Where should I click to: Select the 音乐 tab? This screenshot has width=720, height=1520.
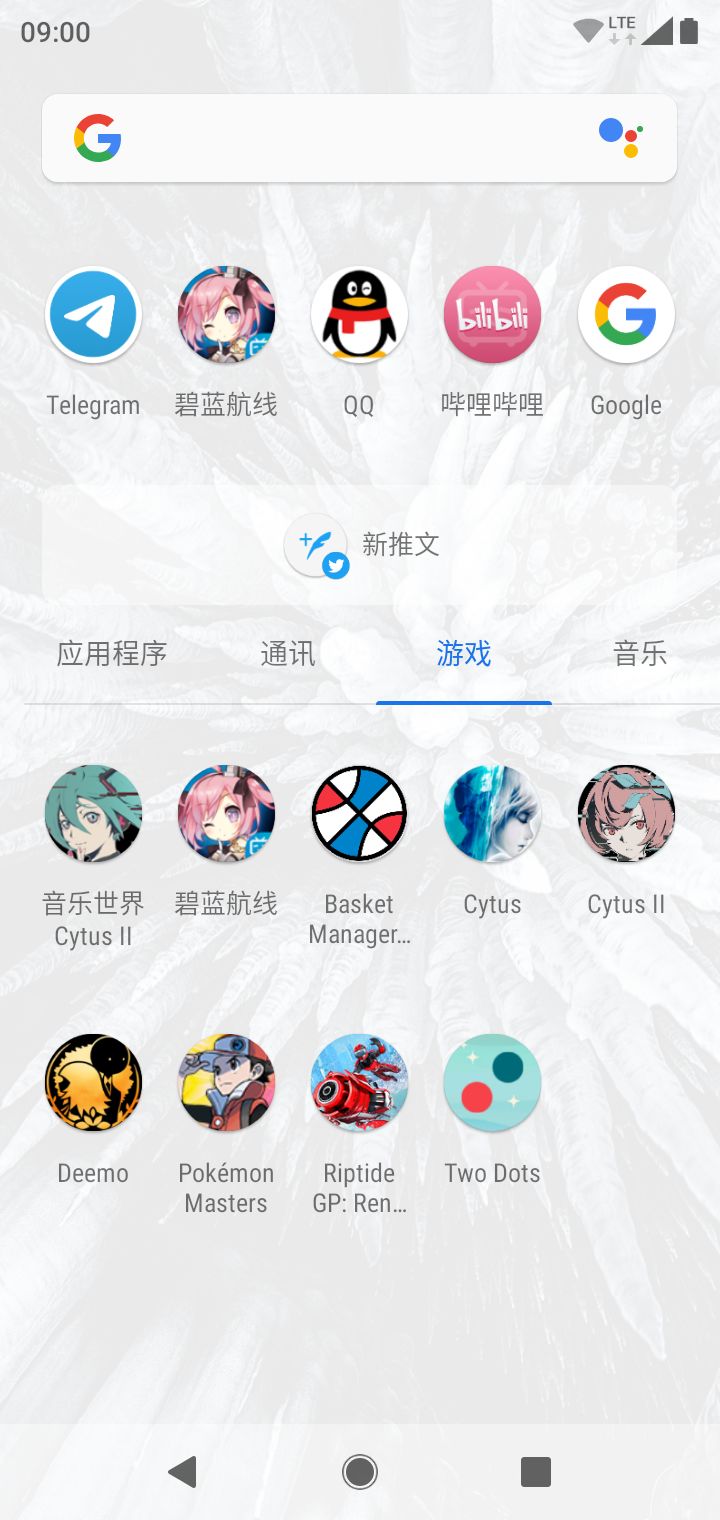tap(640, 655)
